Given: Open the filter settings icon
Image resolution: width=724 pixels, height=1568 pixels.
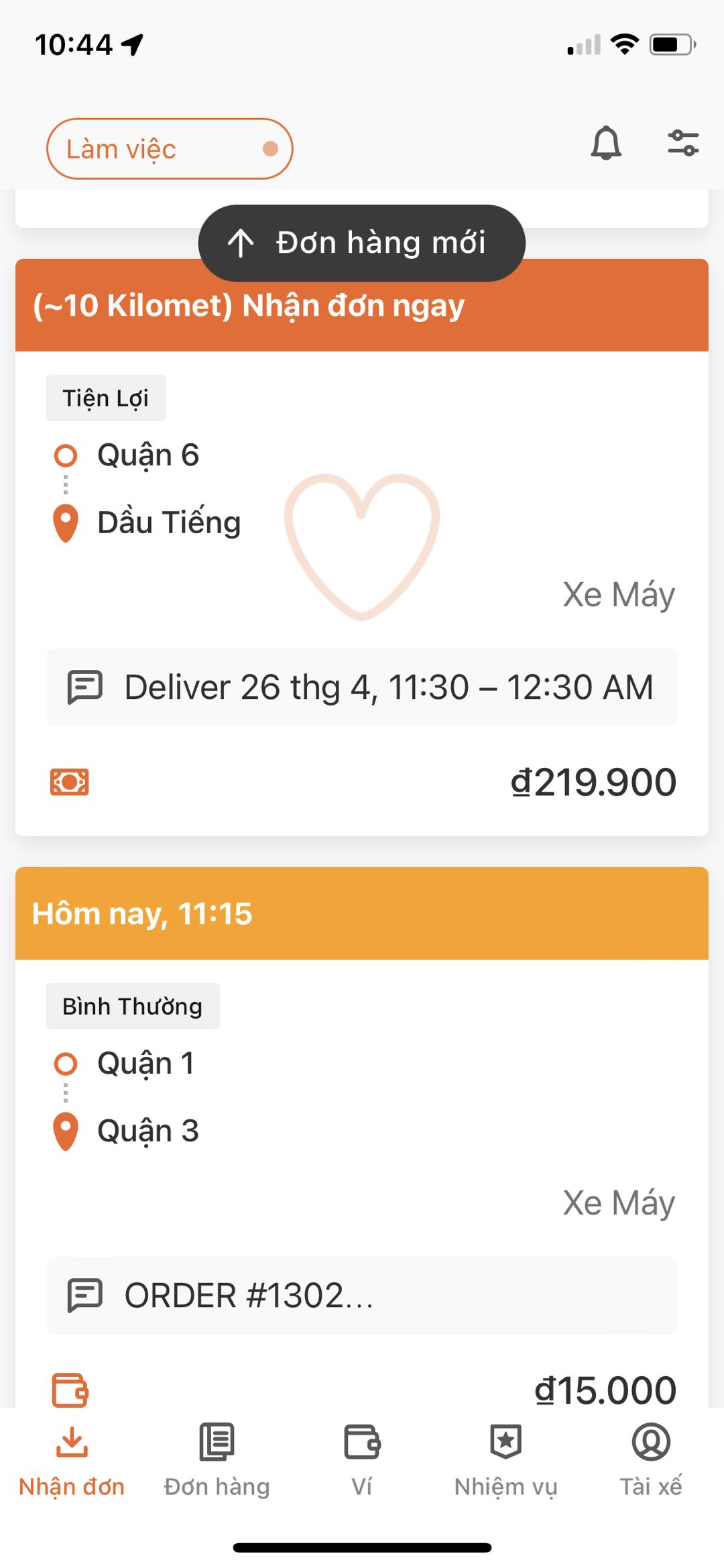Looking at the screenshot, I should (x=682, y=144).
